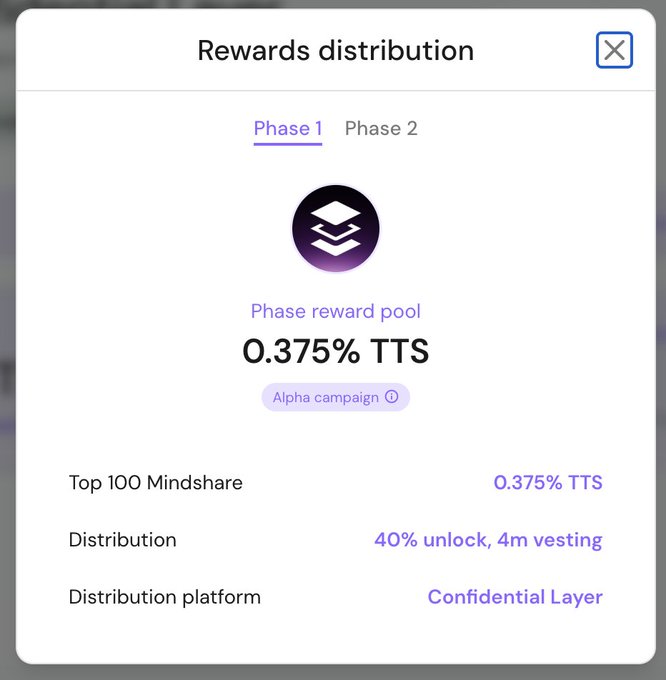Select the Phase 1 tab
Image resolution: width=666 pixels, height=680 pixels.
[x=288, y=129]
